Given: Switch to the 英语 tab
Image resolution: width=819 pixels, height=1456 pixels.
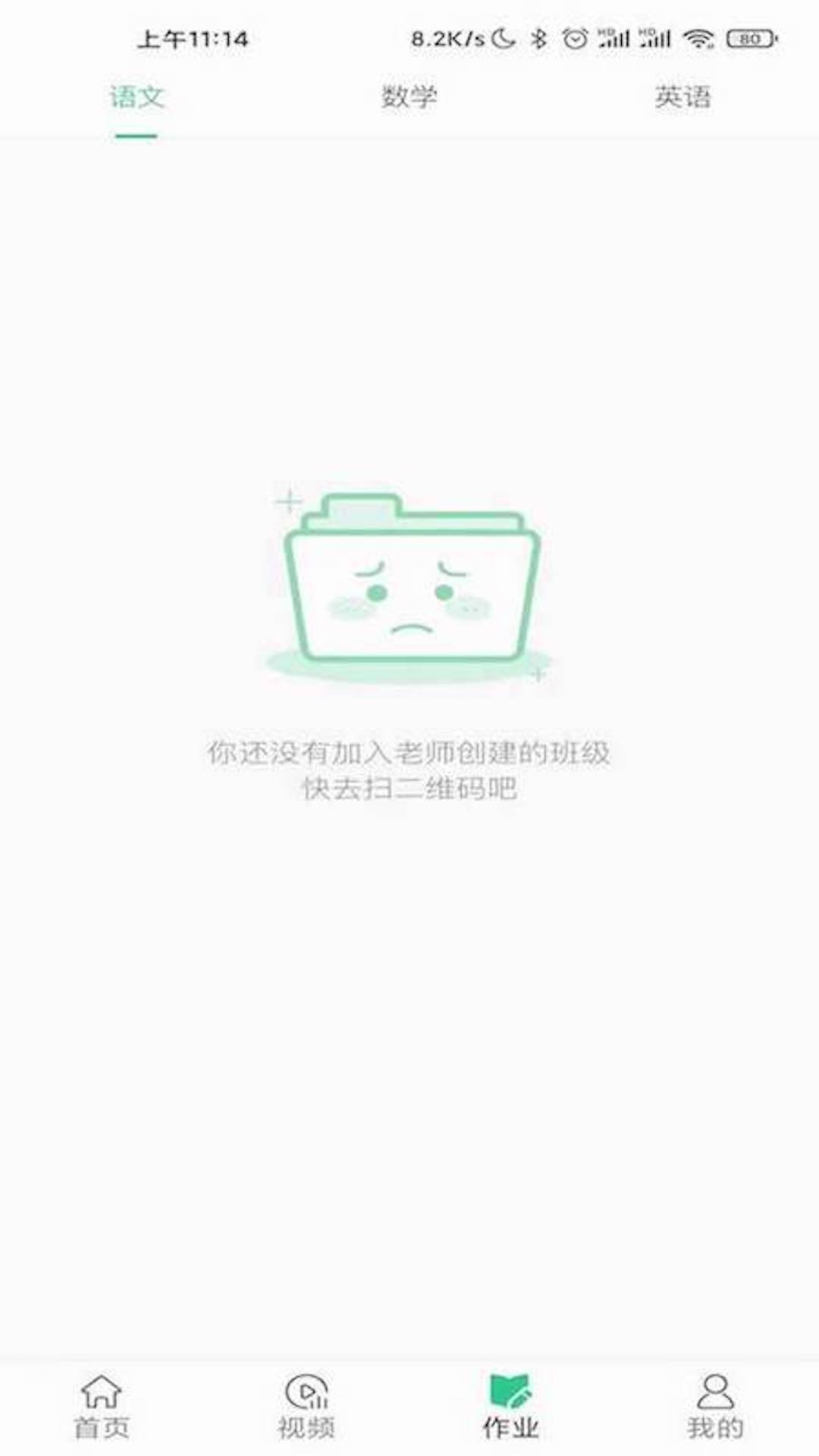Looking at the screenshot, I should click(682, 97).
